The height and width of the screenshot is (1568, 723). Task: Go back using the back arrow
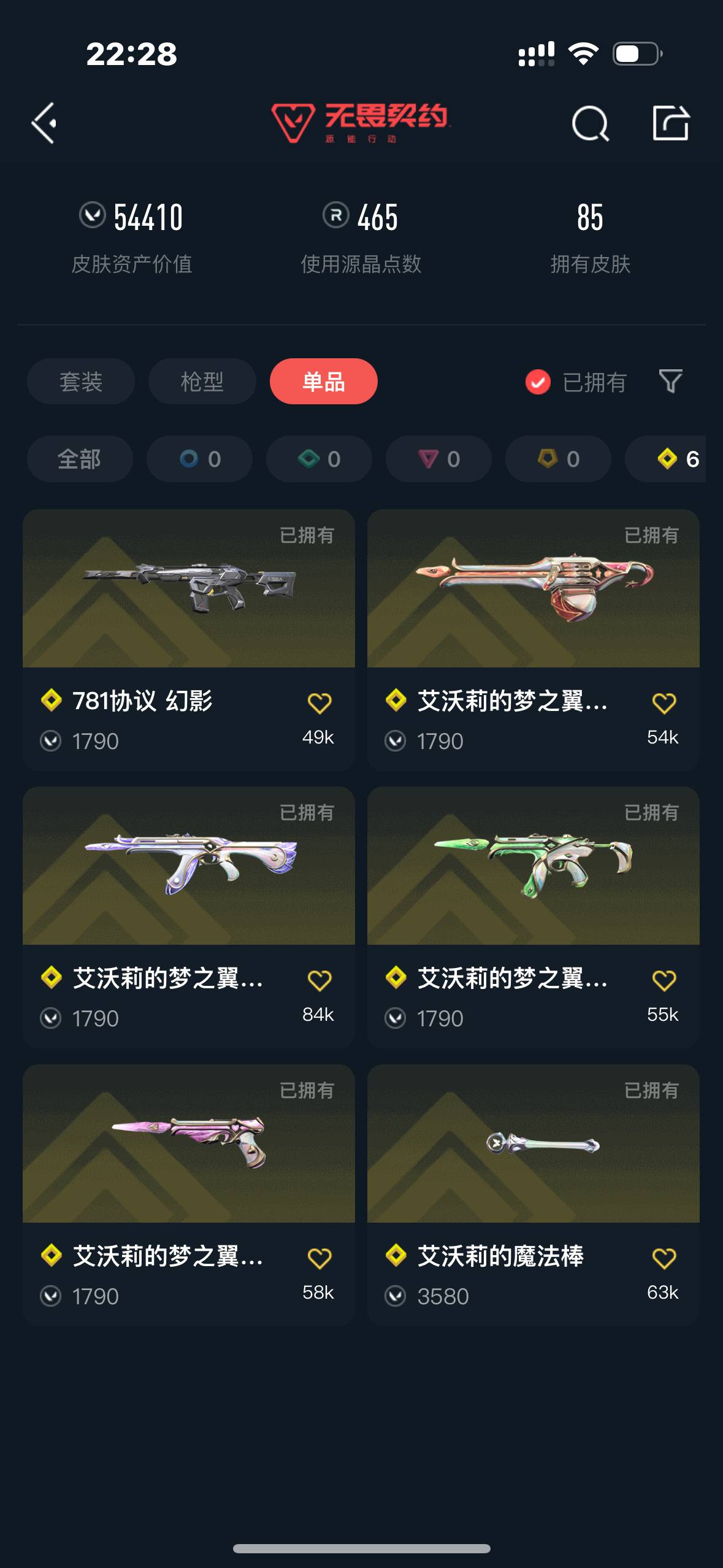click(44, 123)
